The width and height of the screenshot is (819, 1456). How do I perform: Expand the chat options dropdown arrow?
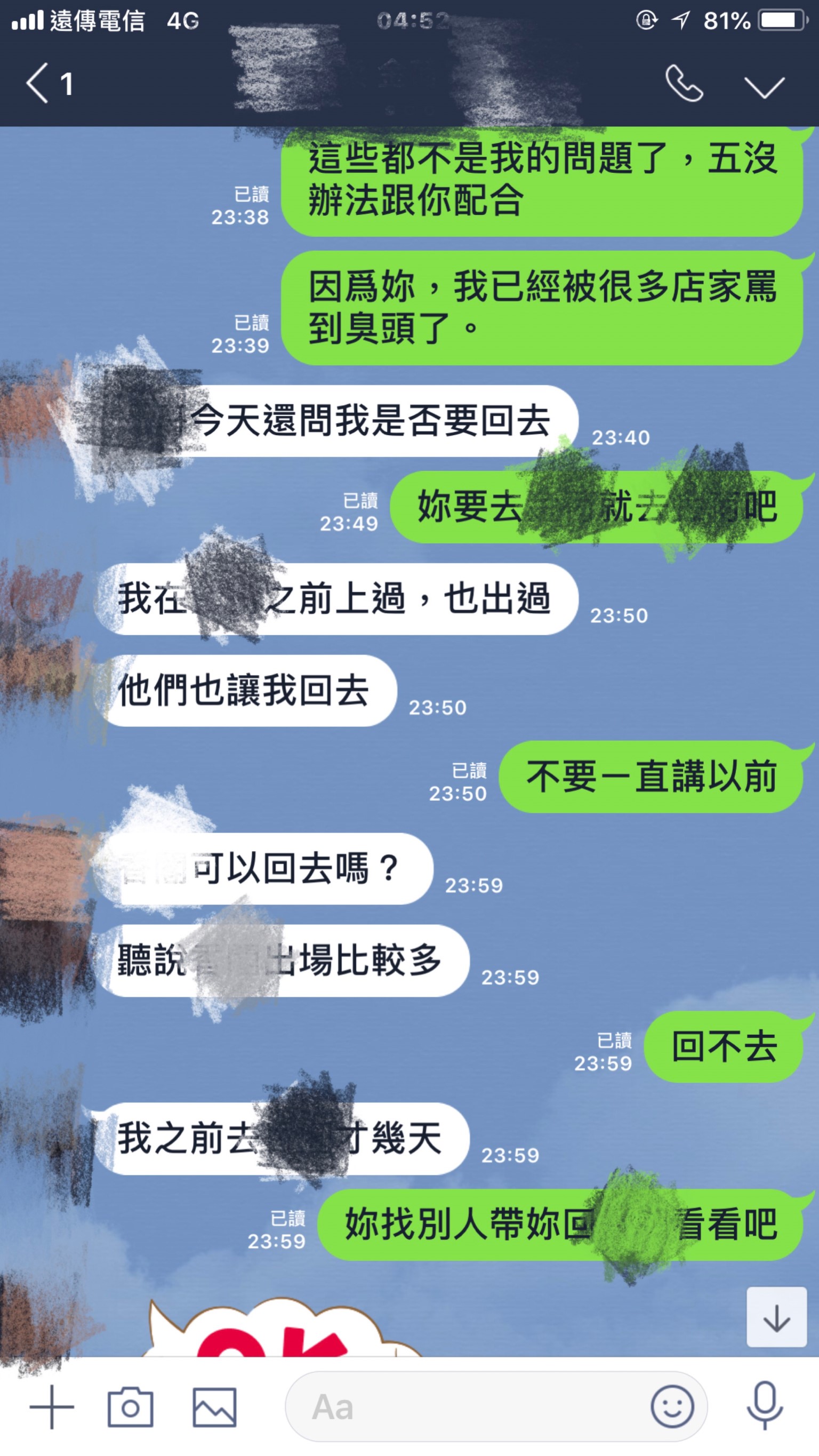764,87
